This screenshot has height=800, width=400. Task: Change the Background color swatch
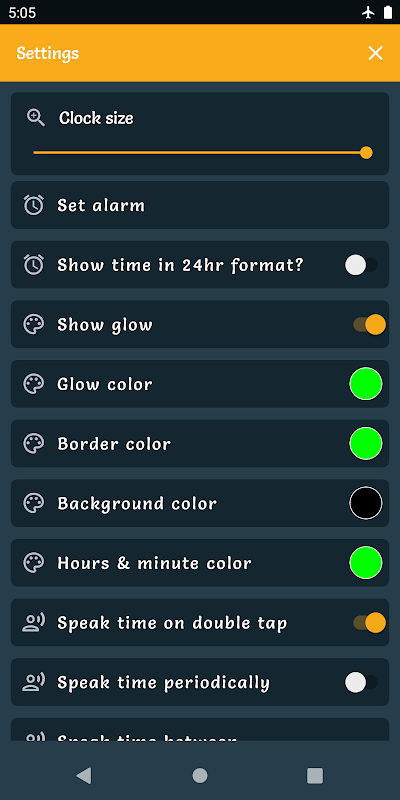pyautogui.click(x=366, y=503)
